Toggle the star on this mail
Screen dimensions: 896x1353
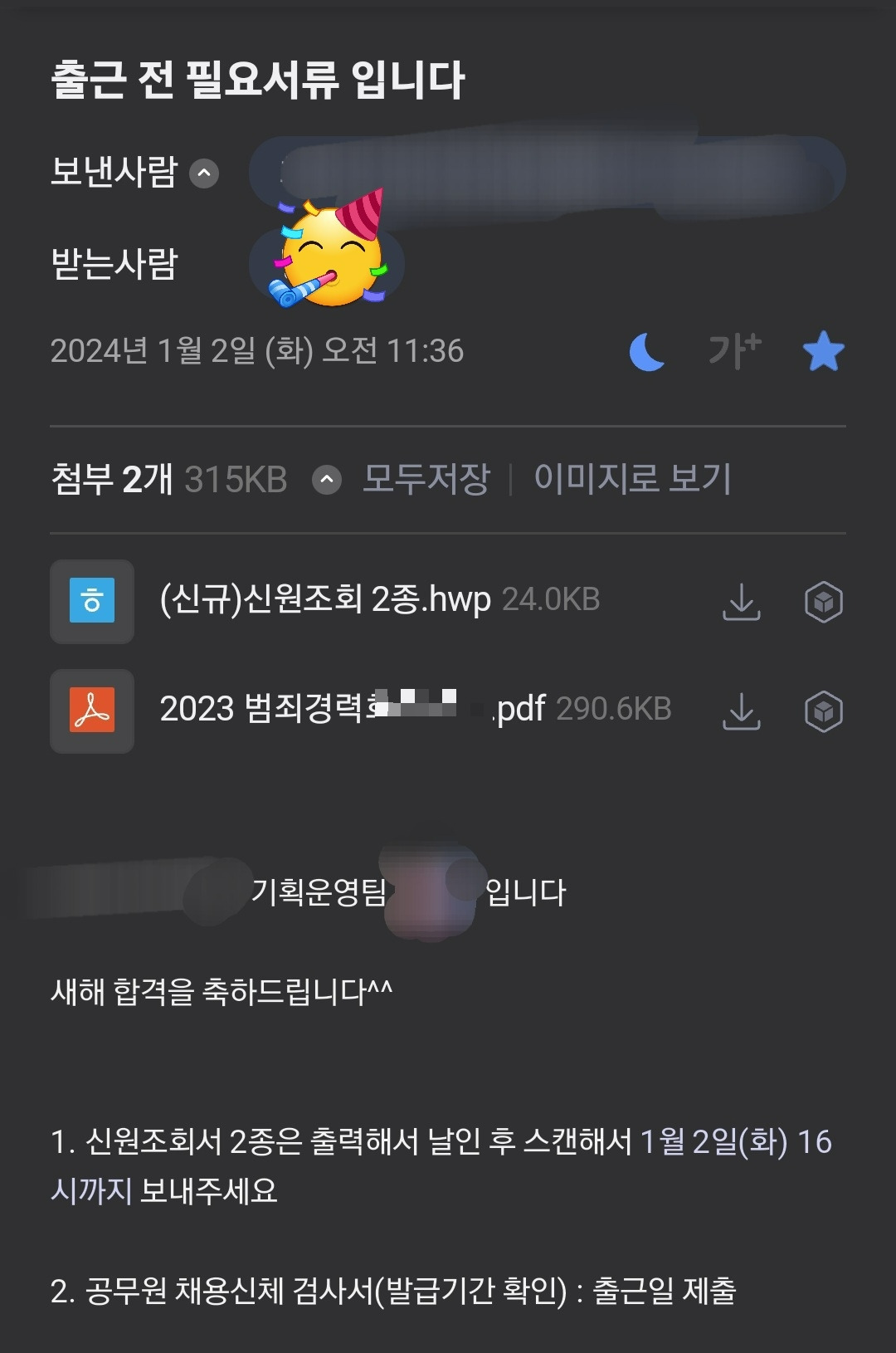click(x=824, y=350)
